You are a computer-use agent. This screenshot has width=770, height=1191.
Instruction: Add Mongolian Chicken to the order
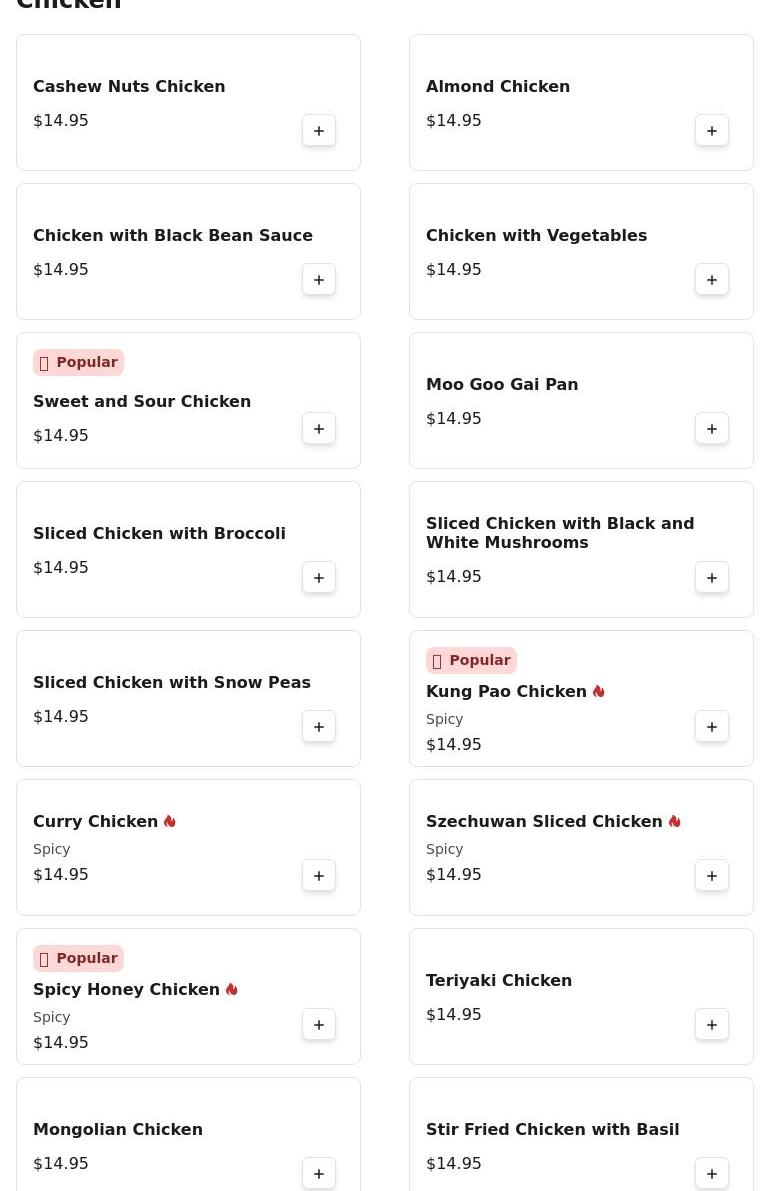click(x=319, y=1174)
